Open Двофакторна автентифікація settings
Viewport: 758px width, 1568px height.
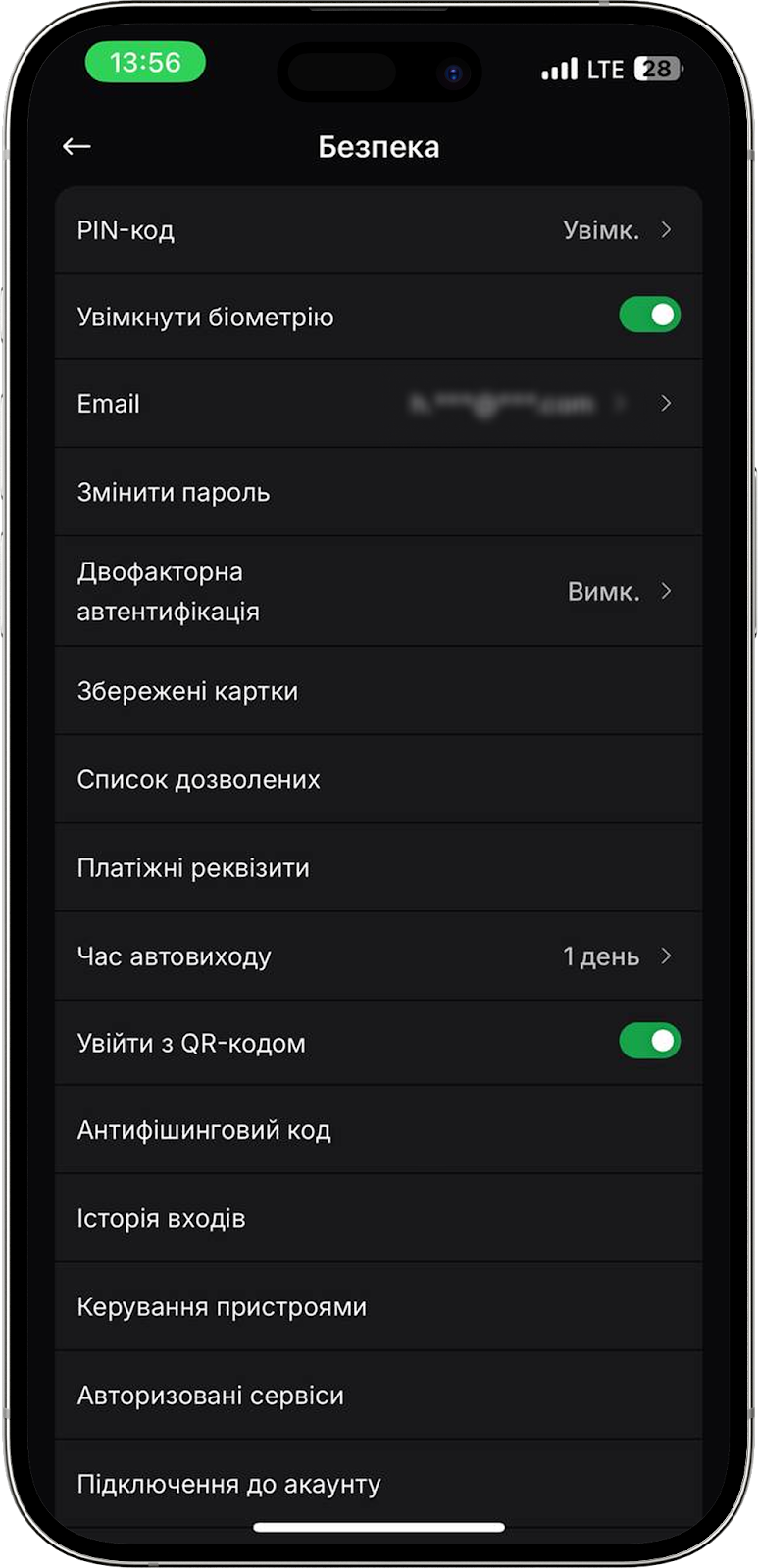click(x=378, y=591)
